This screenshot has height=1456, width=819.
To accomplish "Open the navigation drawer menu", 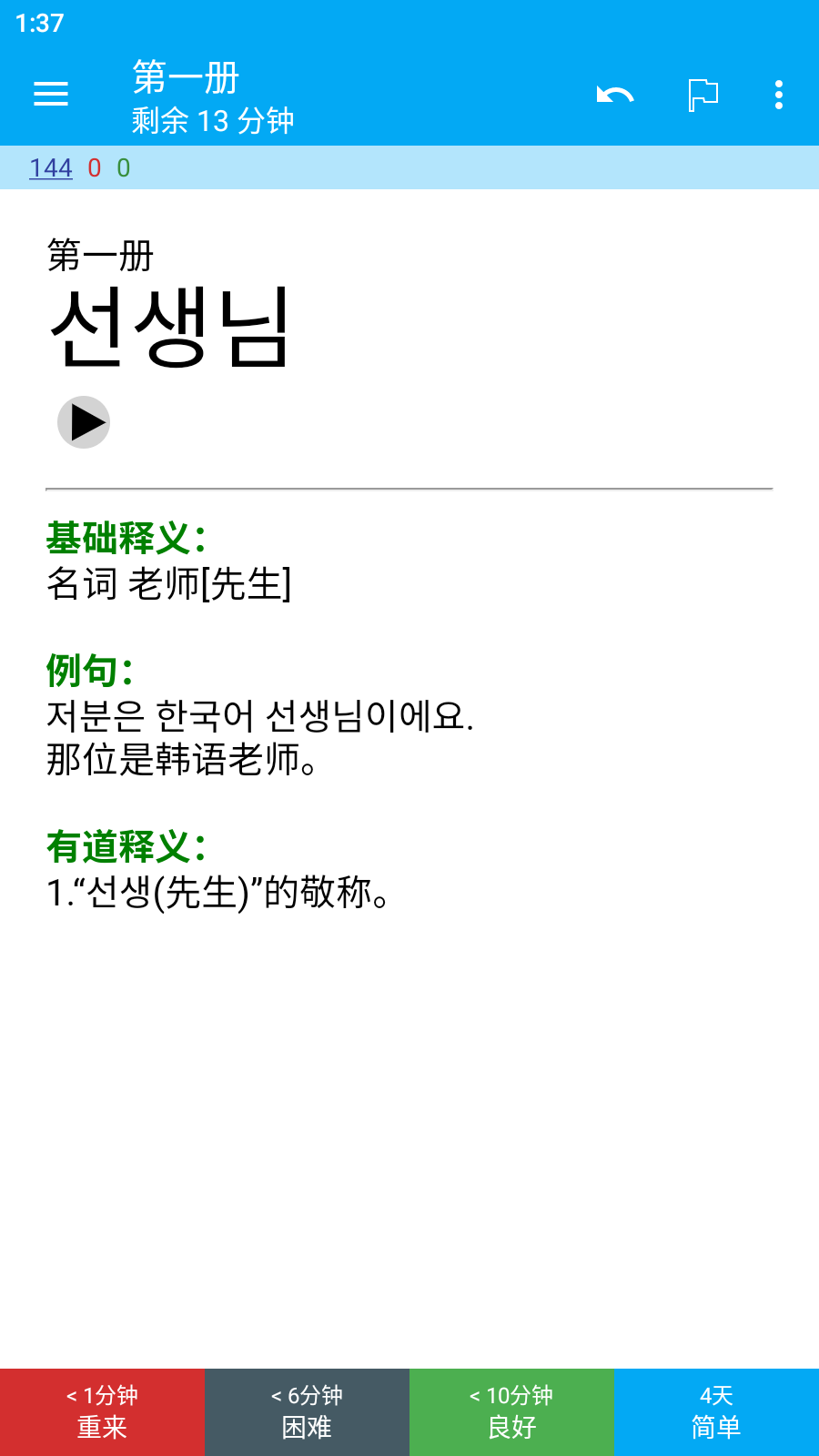I will pos(51,94).
